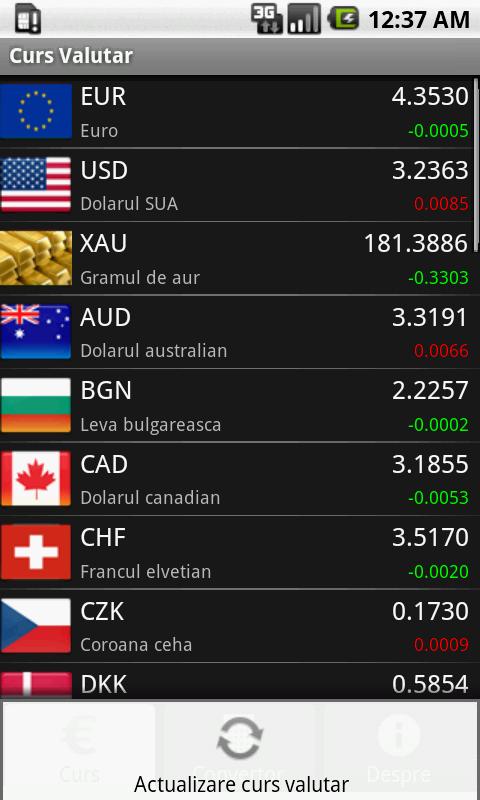This screenshot has width=480, height=800.
Task: Choose the CAD Dolarul canadian row
Action: (x=237, y=479)
